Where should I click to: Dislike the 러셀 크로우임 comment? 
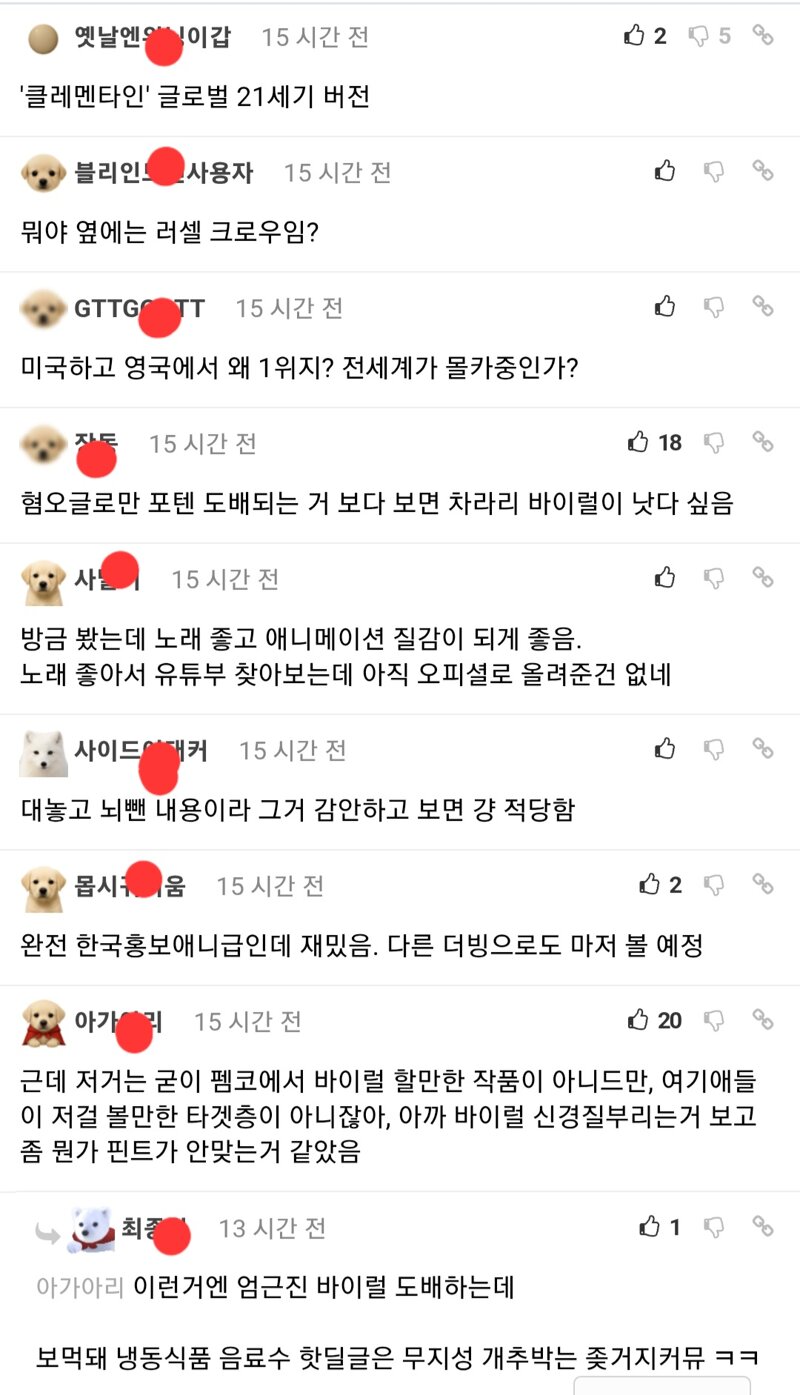[x=714, y=171]
